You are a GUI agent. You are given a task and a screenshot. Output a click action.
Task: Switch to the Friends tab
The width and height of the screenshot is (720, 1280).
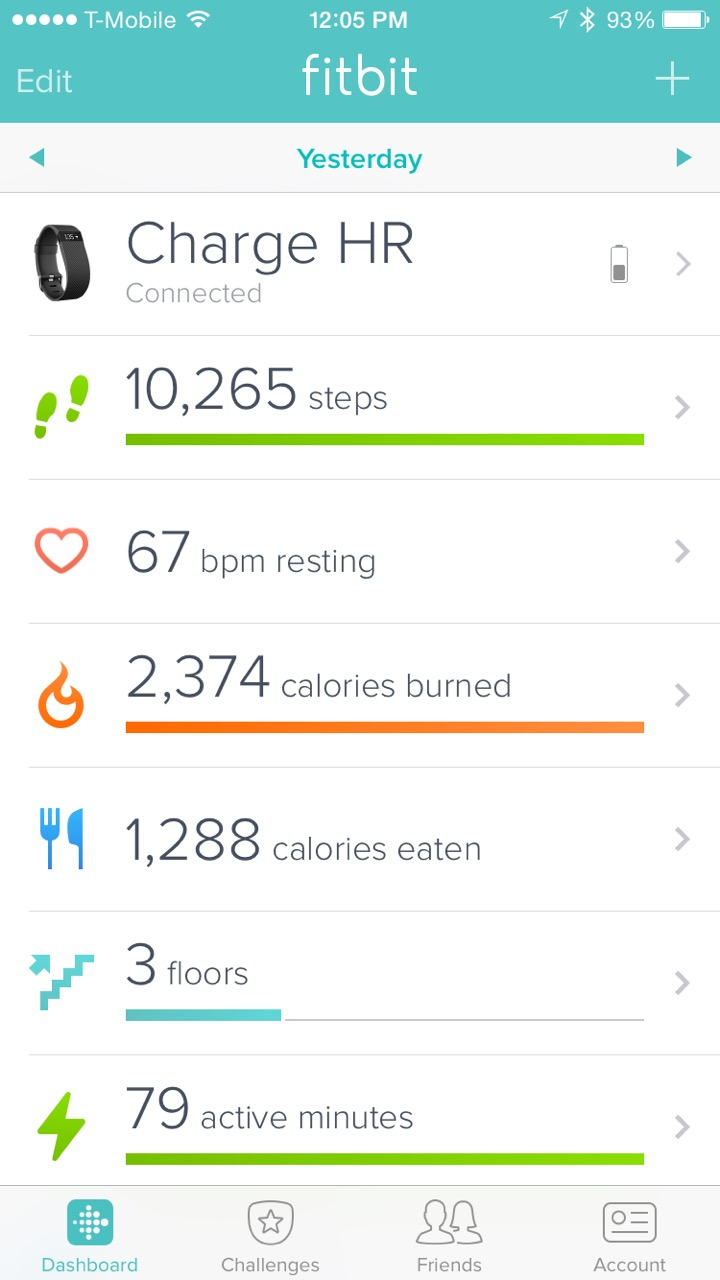click(449, 1236)
